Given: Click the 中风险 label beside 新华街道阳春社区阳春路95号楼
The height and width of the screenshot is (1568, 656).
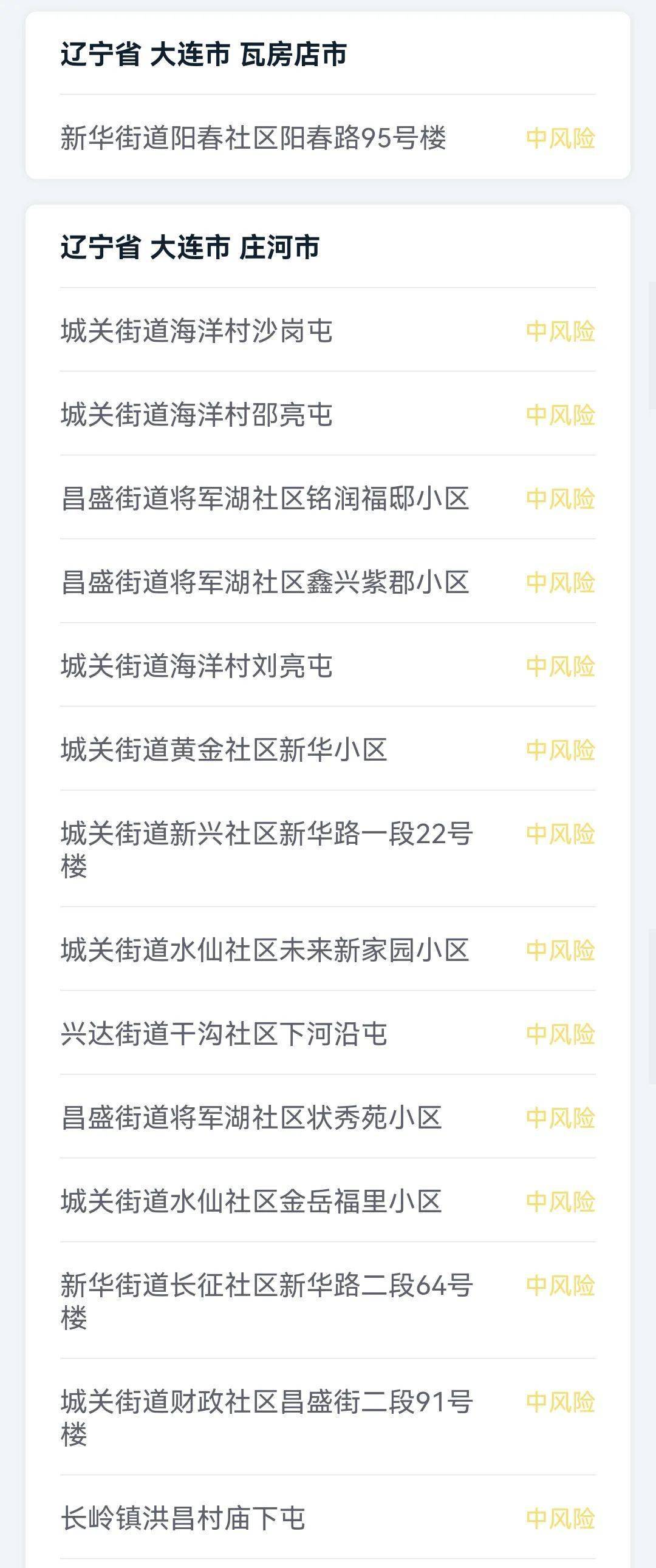Looking at the screenshot, I should (561, 139).
